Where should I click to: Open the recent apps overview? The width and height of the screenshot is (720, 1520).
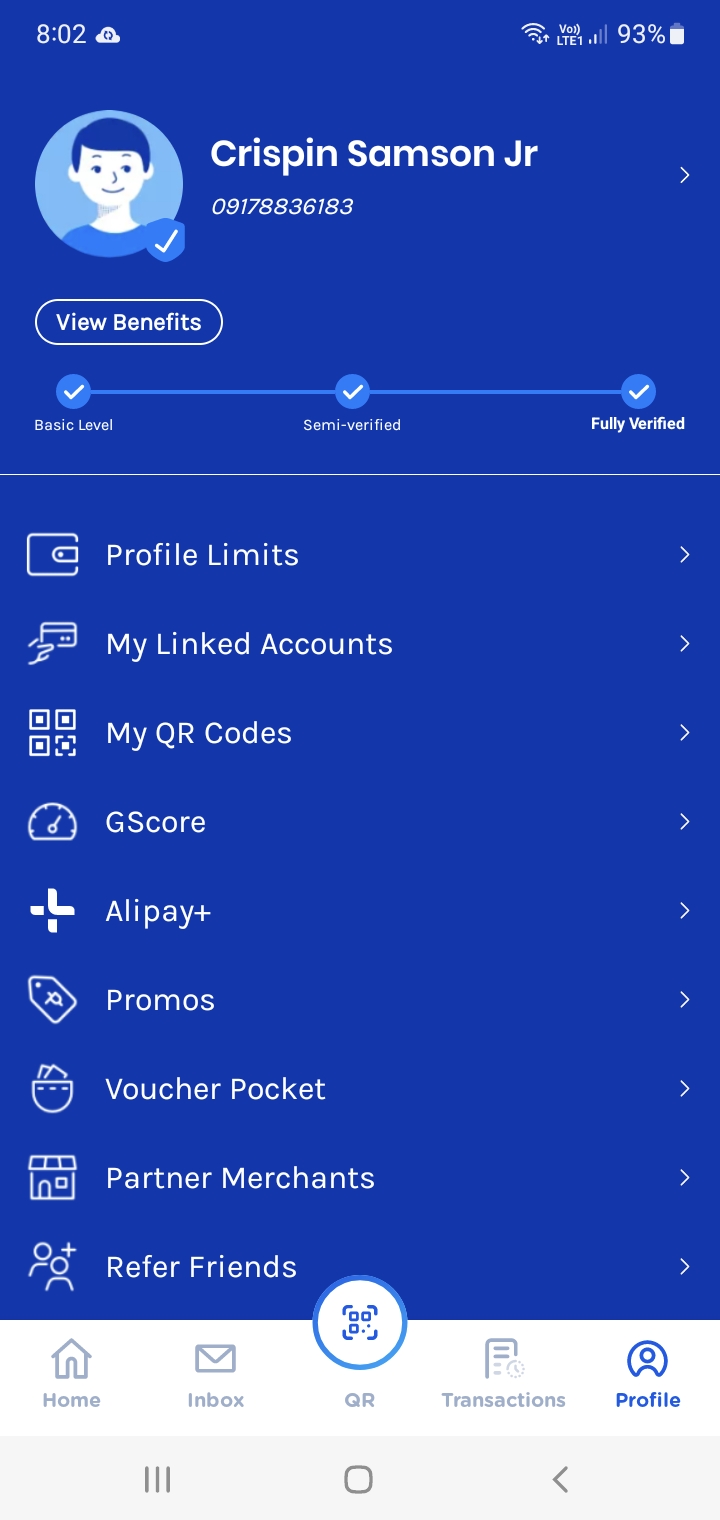(158, 1479)
